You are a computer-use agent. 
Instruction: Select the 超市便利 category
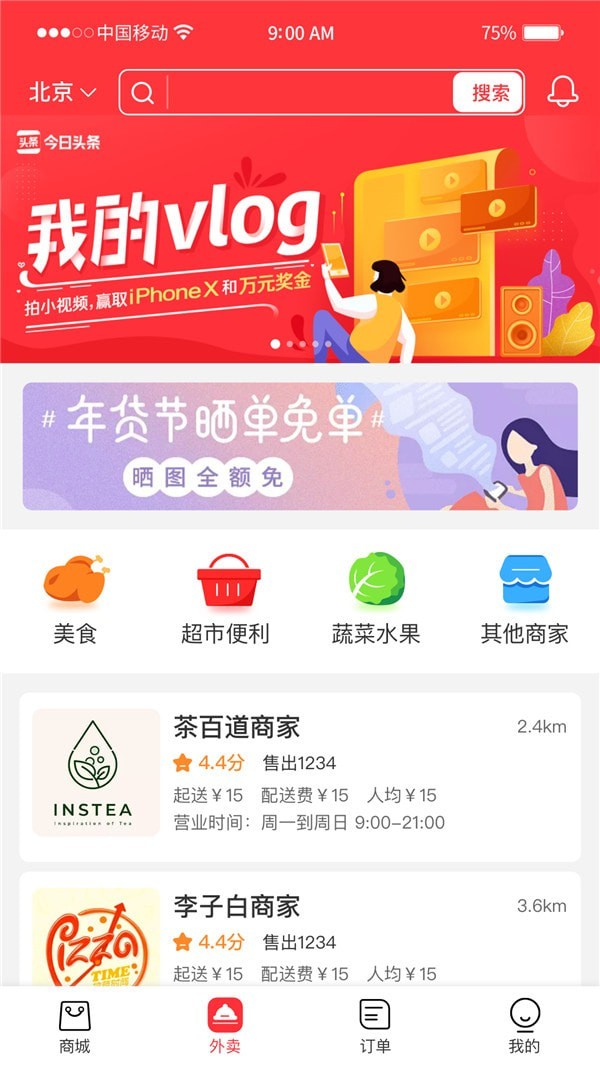pyautogui.click(x=226, y=599)
